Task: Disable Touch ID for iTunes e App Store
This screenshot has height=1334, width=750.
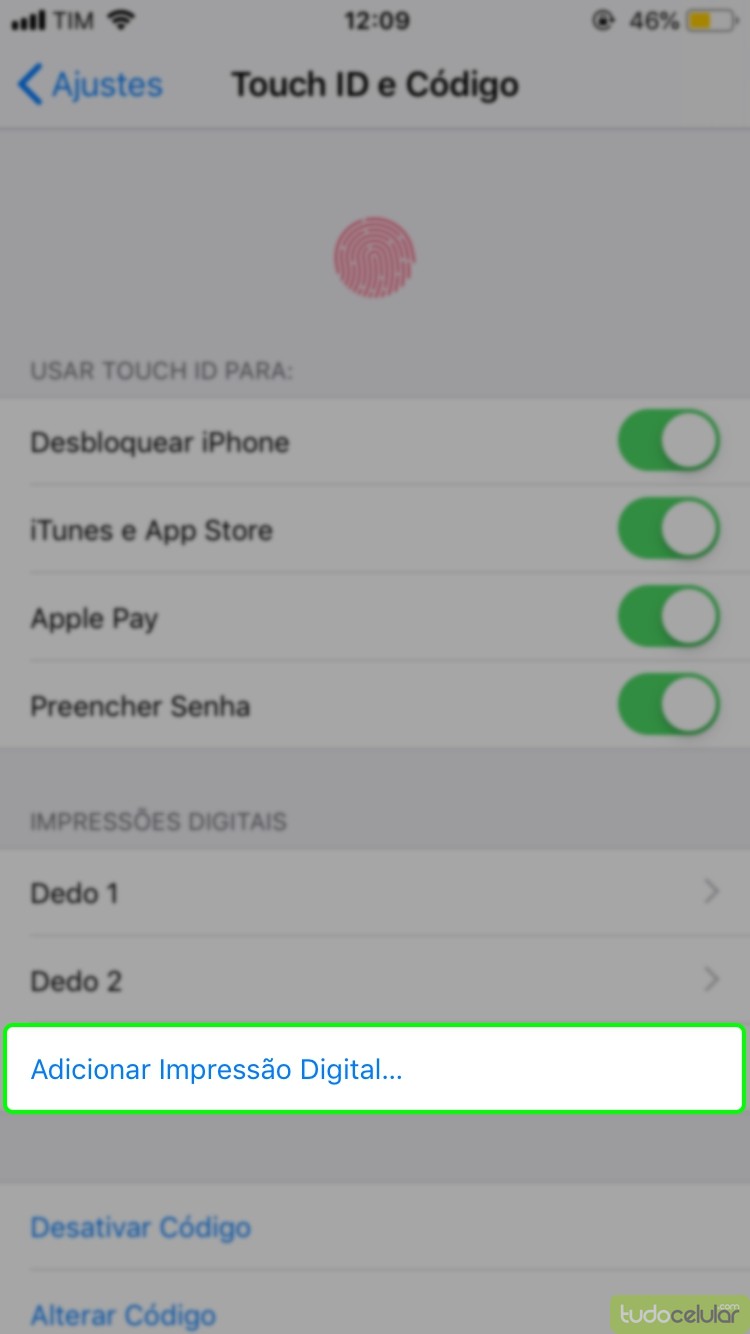Action: click(668, 529)
